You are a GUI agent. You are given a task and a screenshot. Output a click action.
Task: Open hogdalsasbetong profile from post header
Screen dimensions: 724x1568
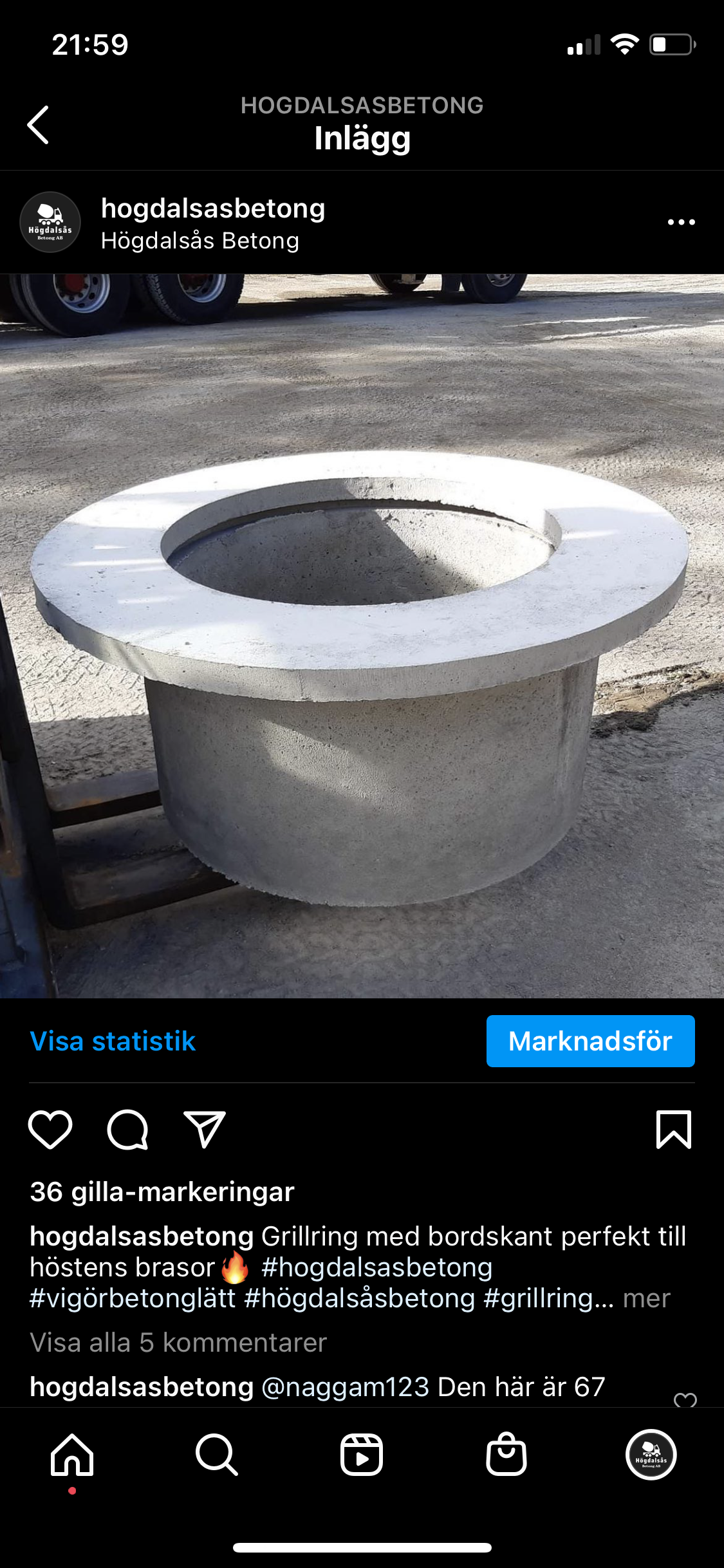[x=212, y=209]
